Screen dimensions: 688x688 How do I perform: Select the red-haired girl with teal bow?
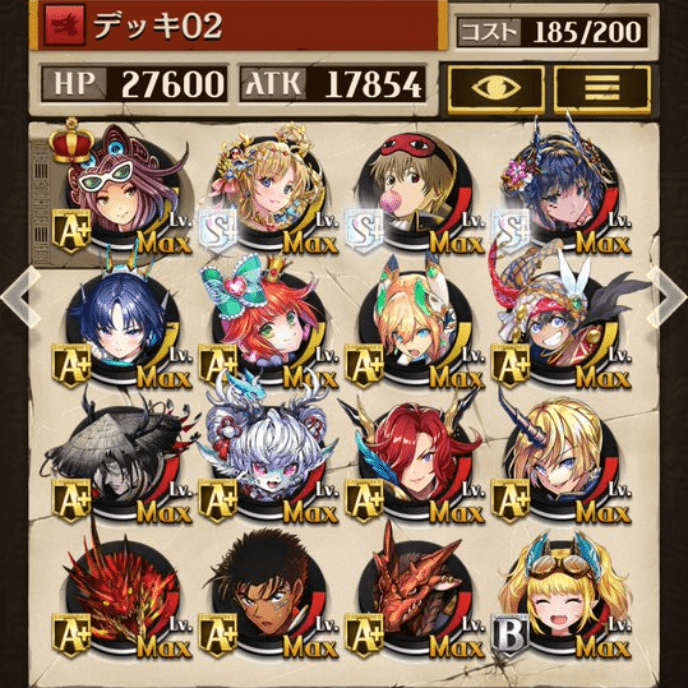pos(268,325)
